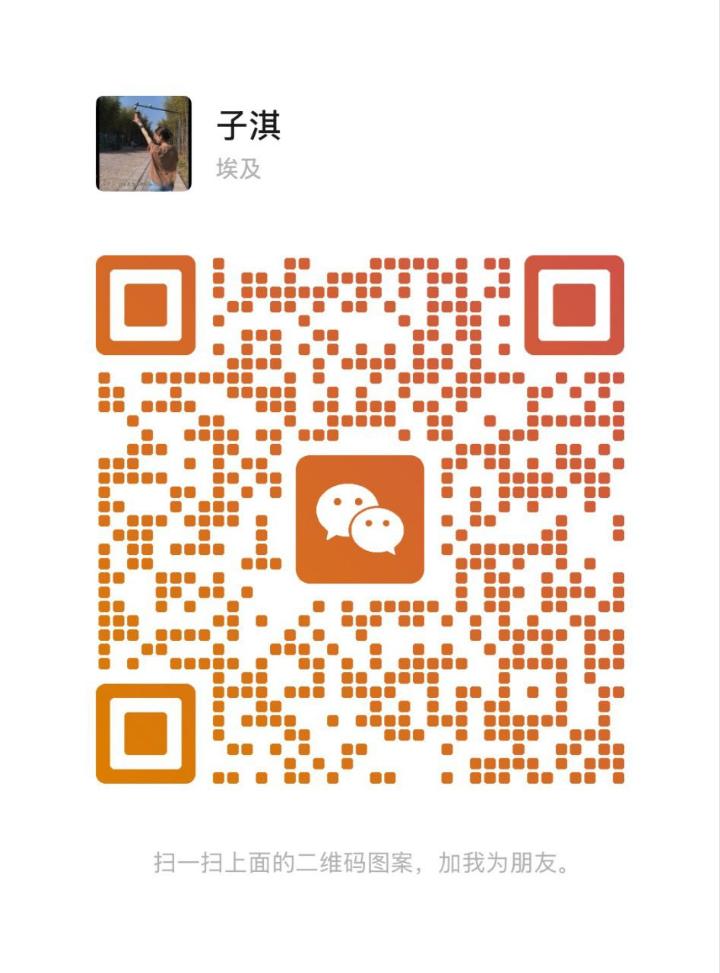Click the bottom-left QR position marker
720x973 pixels.
[x=146, y=735]
